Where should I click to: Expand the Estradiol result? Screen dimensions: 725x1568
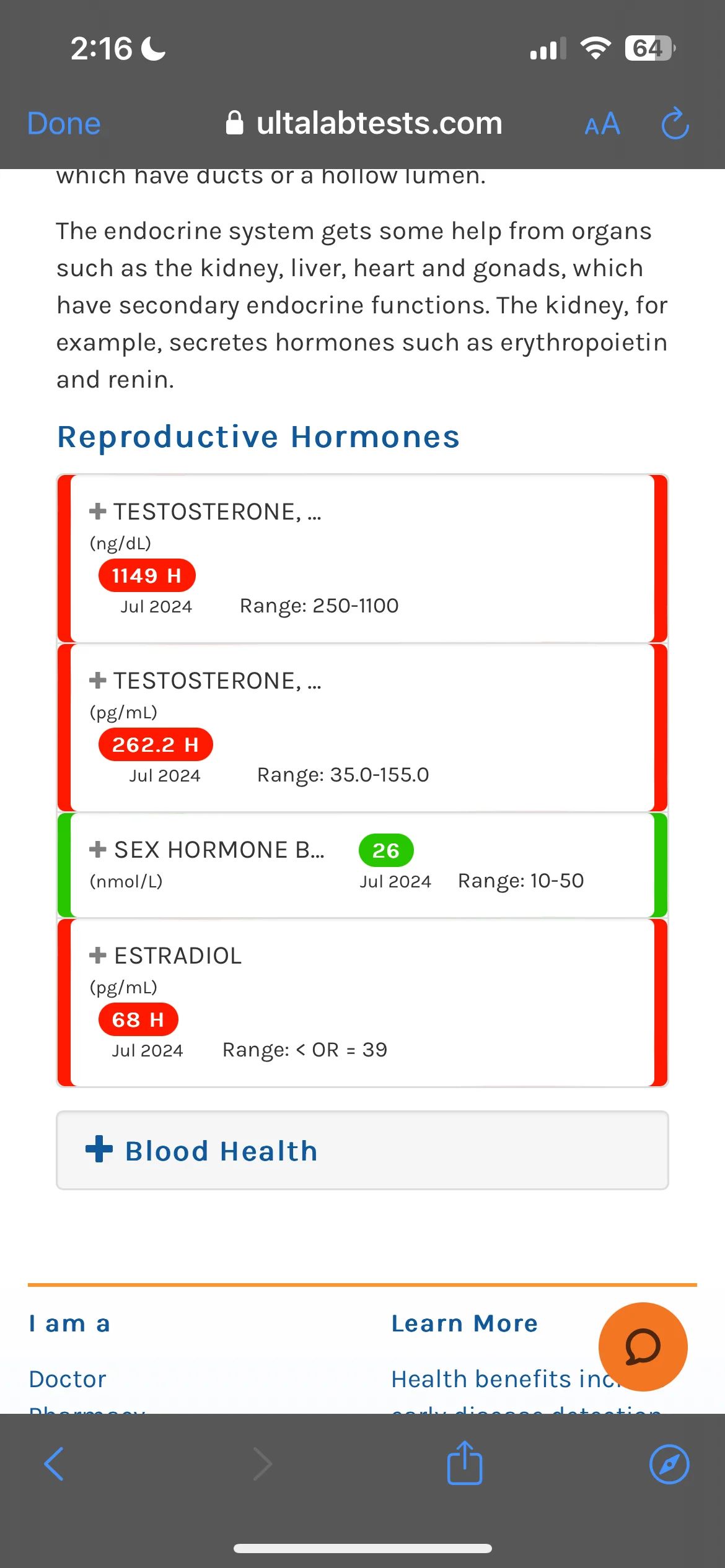[165, 956]
